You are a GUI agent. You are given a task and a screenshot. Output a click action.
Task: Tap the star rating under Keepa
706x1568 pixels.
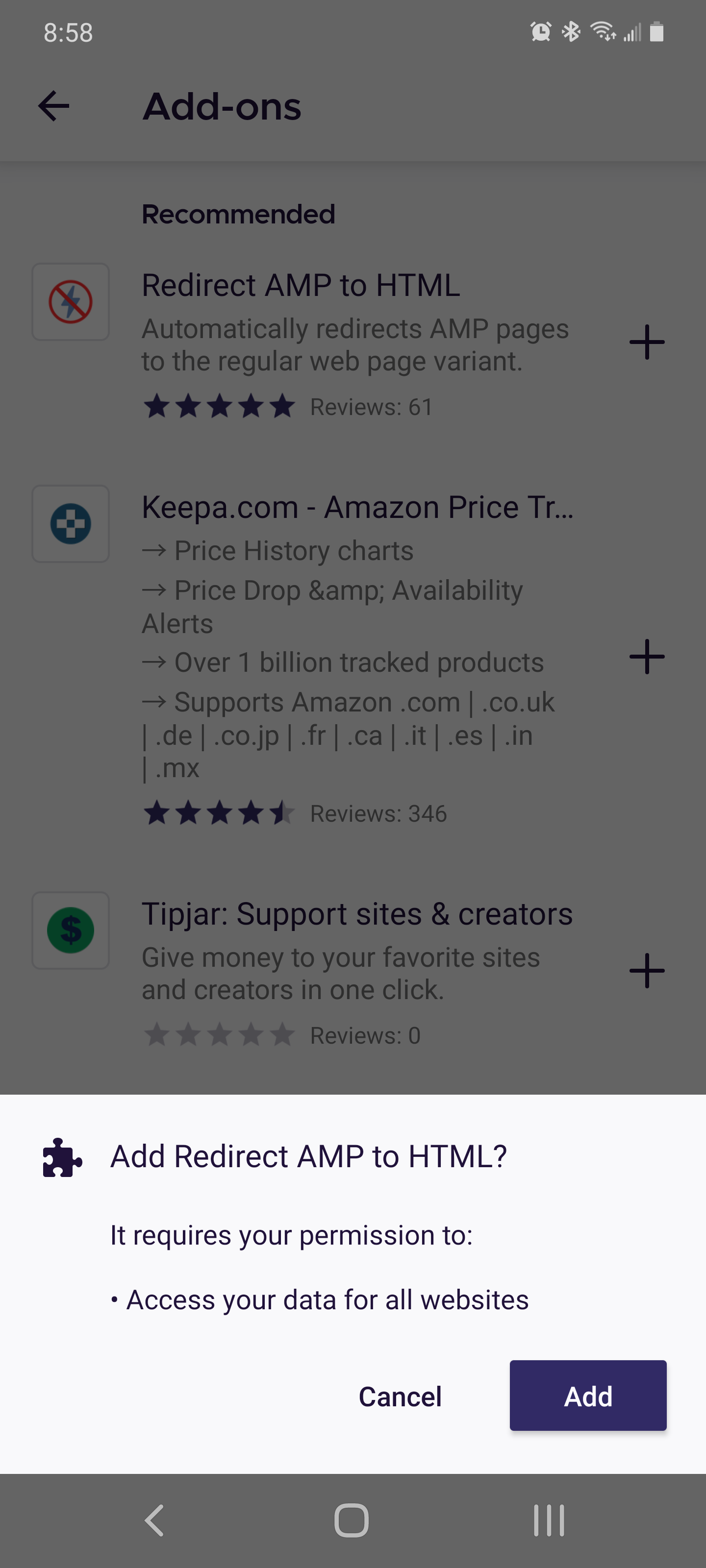[219, 812]
